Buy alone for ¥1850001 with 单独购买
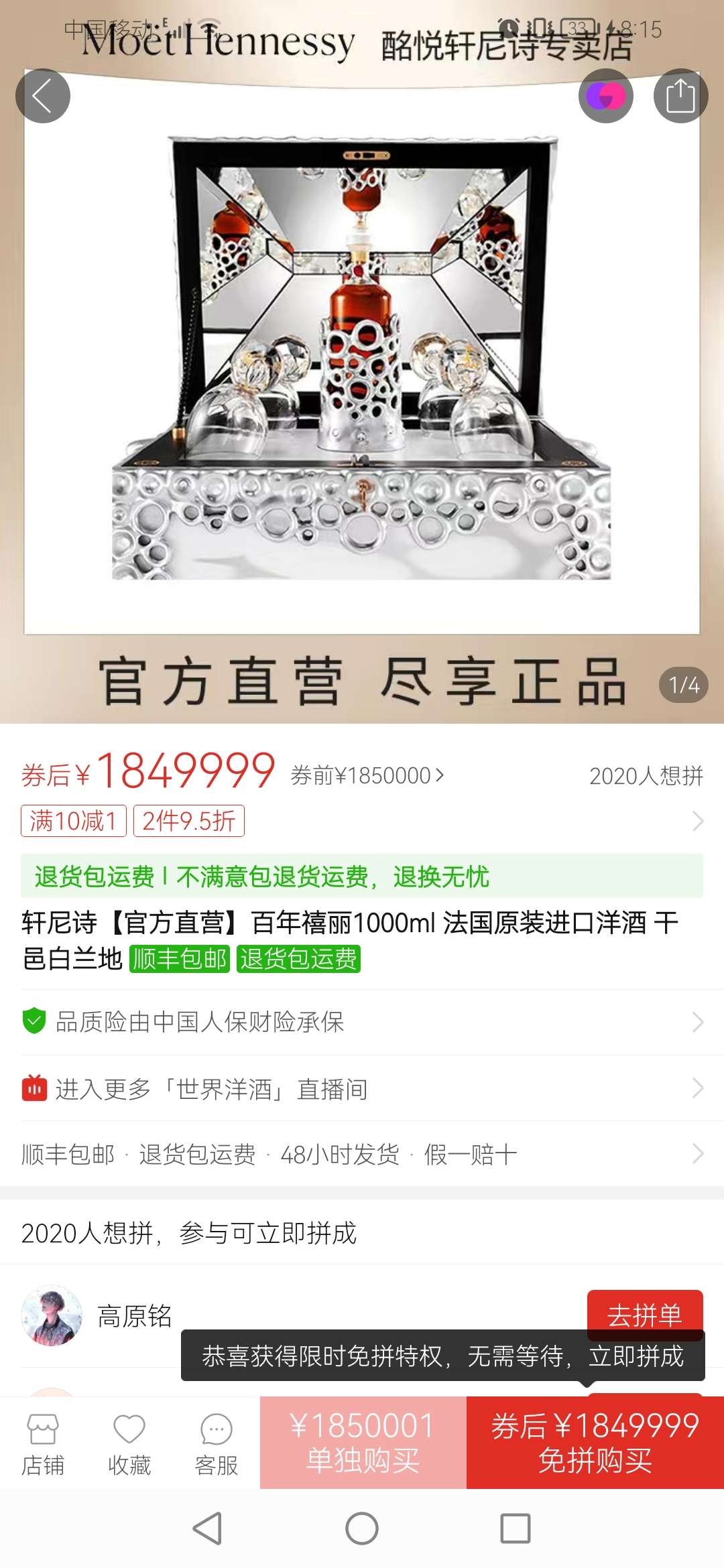 [x=363, y=1443]
